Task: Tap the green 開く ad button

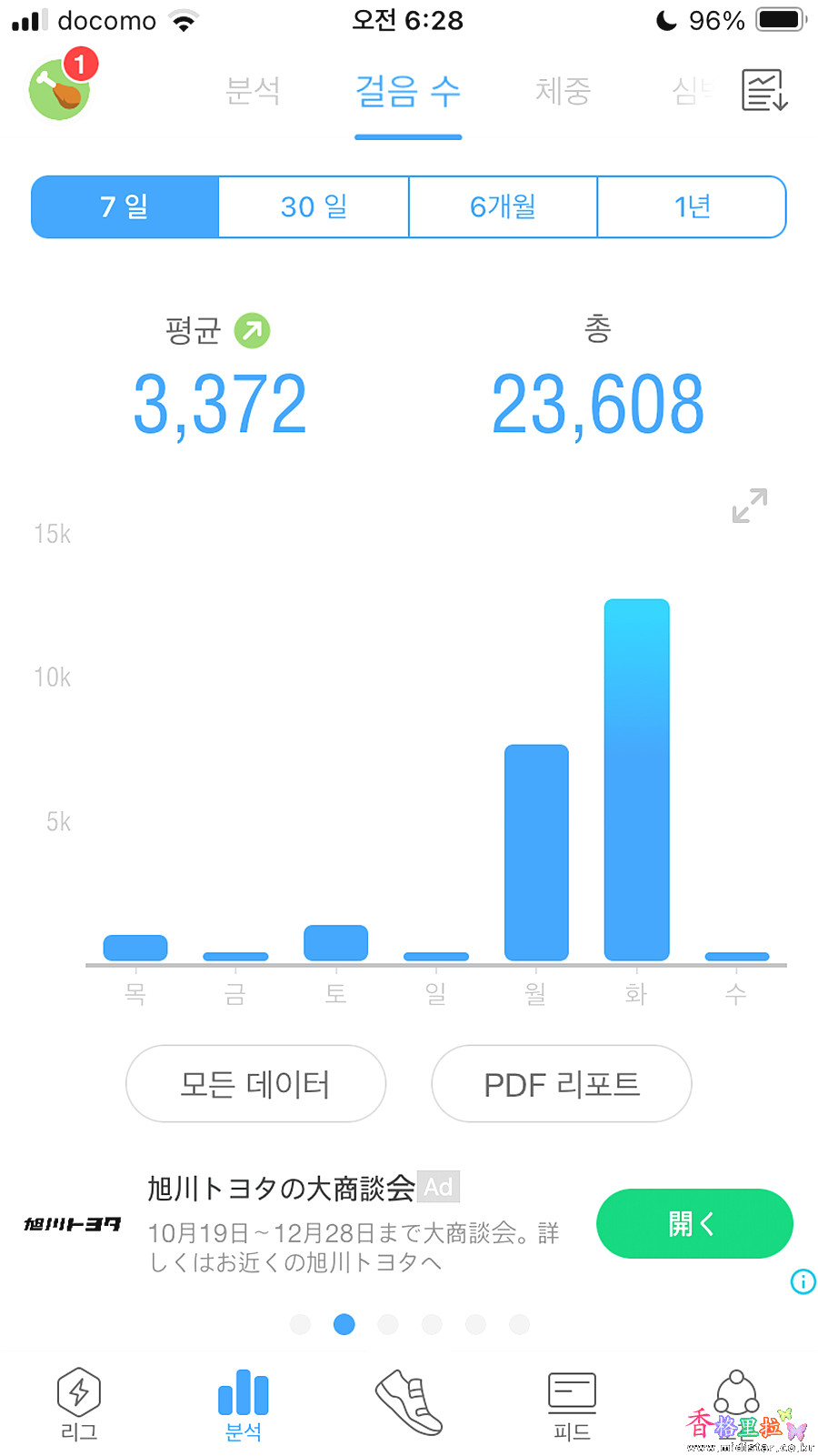Action: pyautogui.click(x=694, y=1223)
